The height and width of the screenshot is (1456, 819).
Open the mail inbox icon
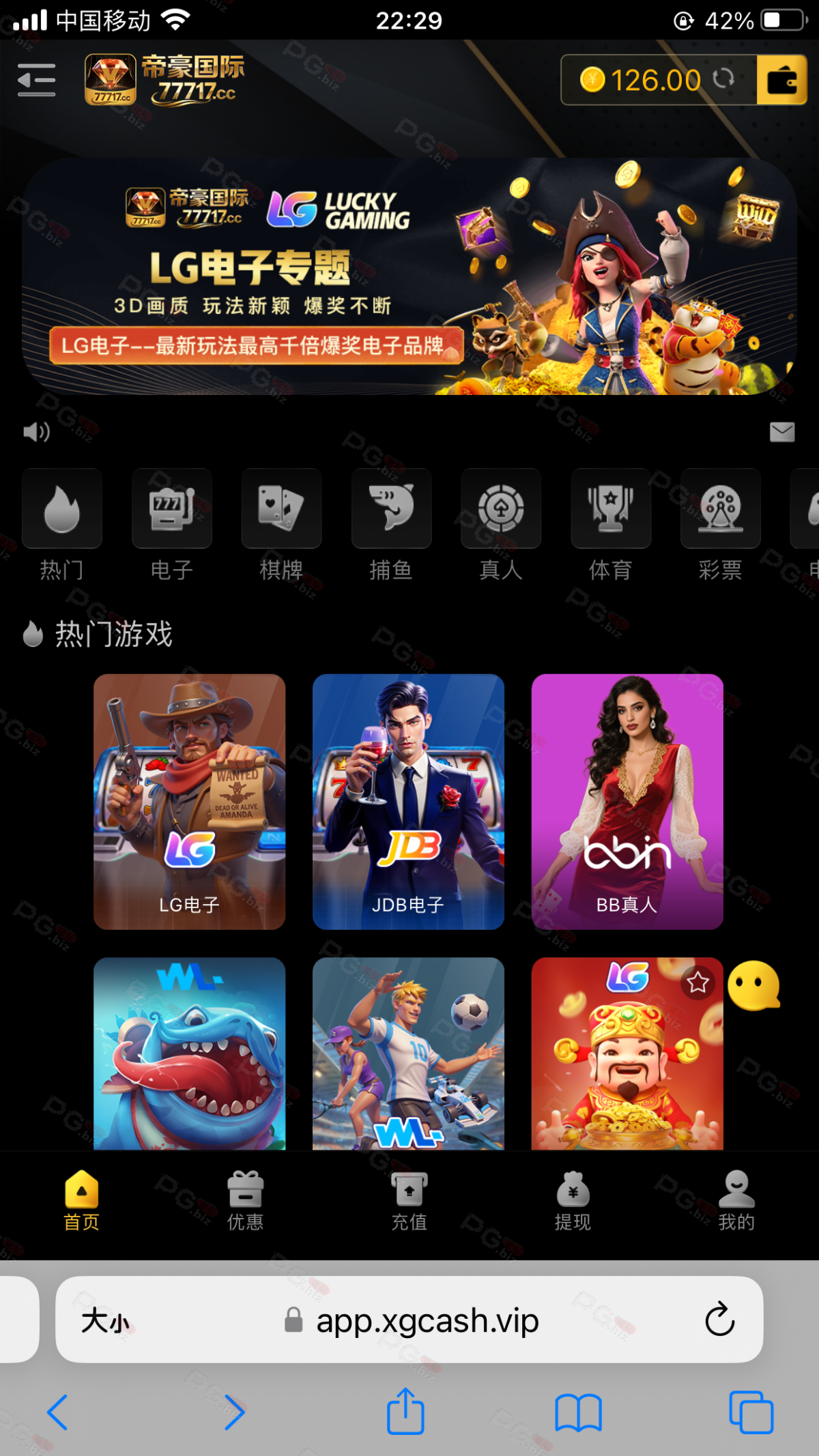(x=782, y=432)
